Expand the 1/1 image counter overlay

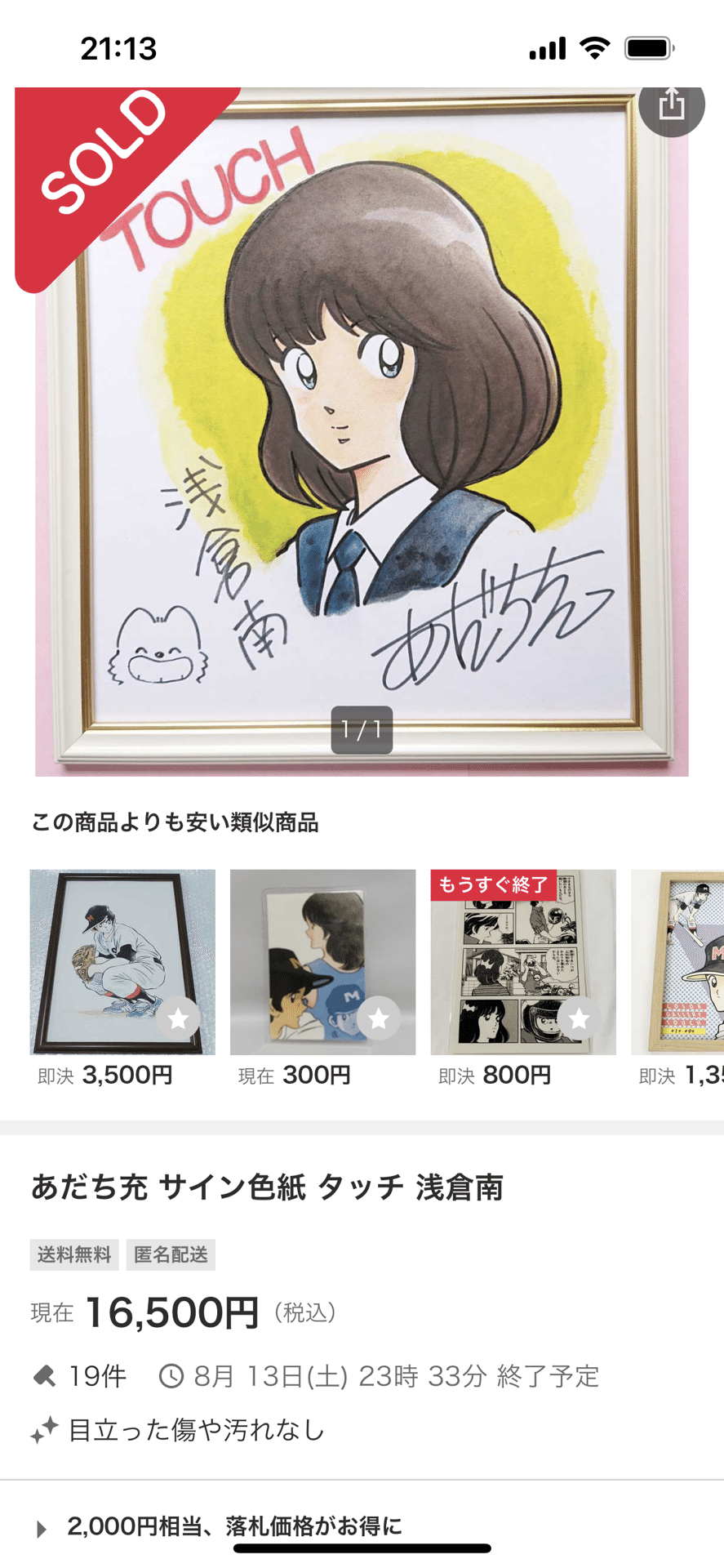click(x=362, y=731)
